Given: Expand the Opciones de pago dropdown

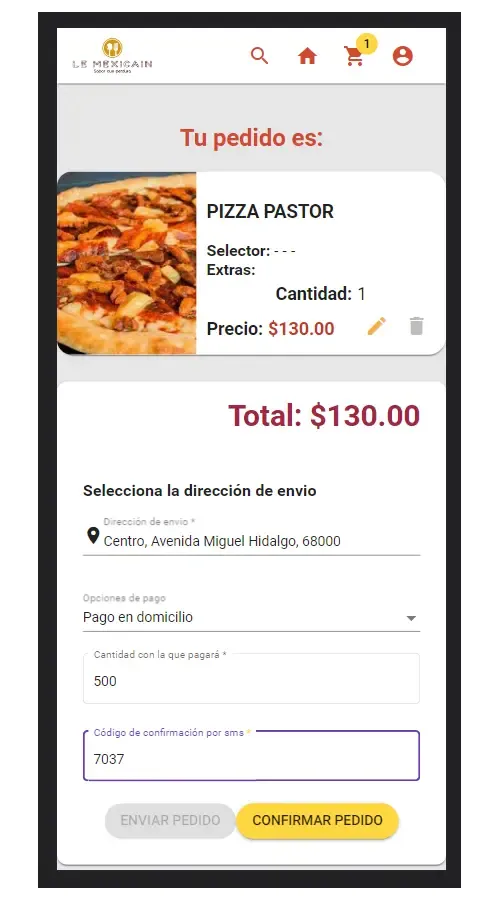Looking at the screenshot, I should 251,612.
